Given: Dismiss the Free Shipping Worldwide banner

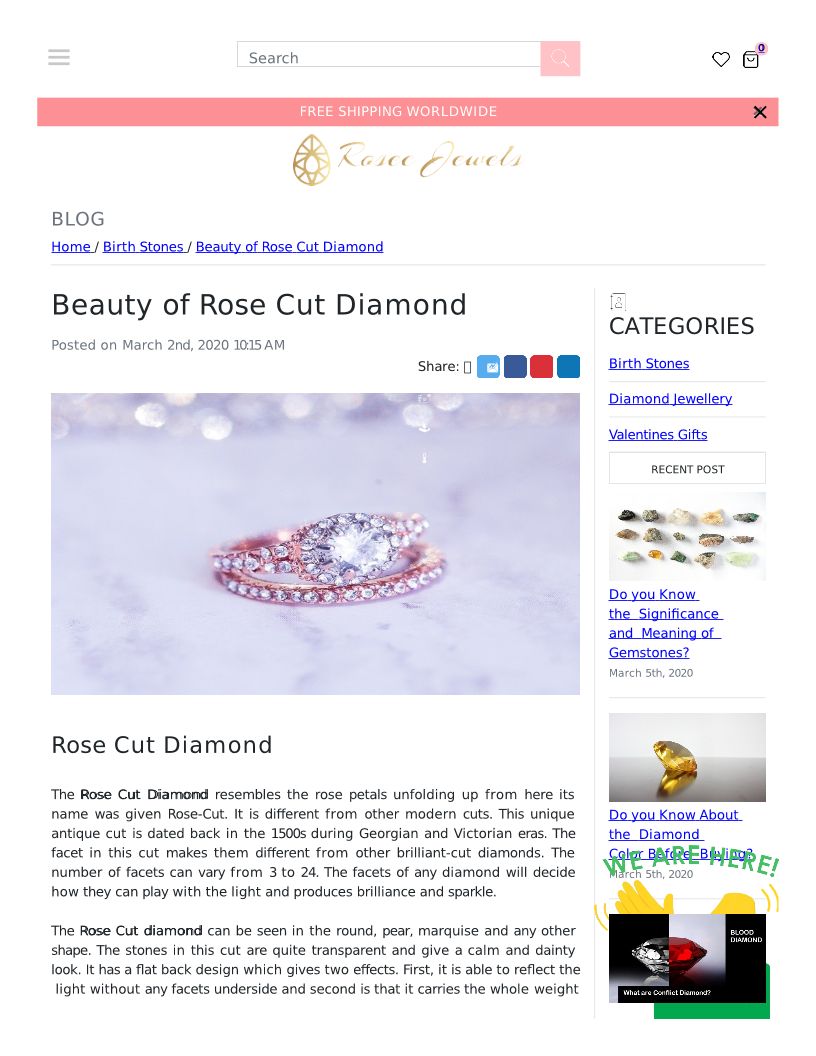Looking at the screenshot, I should (x=760, y=112).
